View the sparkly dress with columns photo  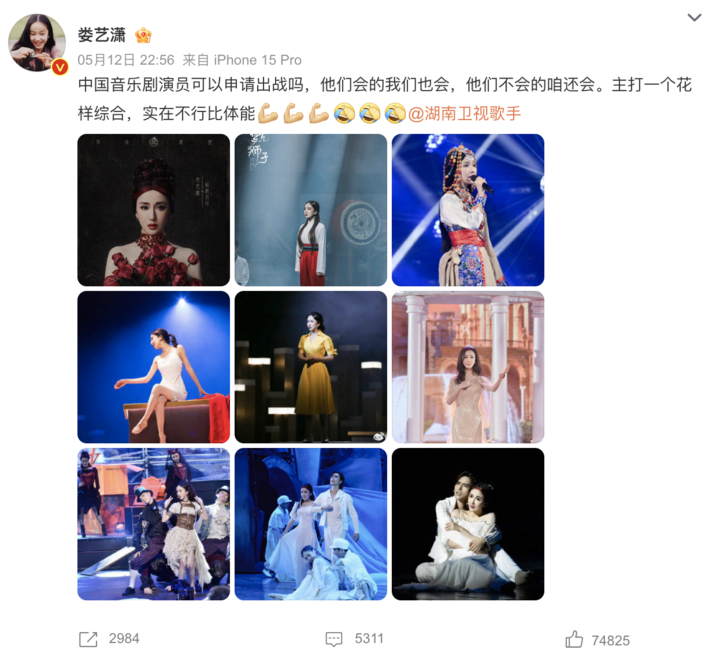467,367
